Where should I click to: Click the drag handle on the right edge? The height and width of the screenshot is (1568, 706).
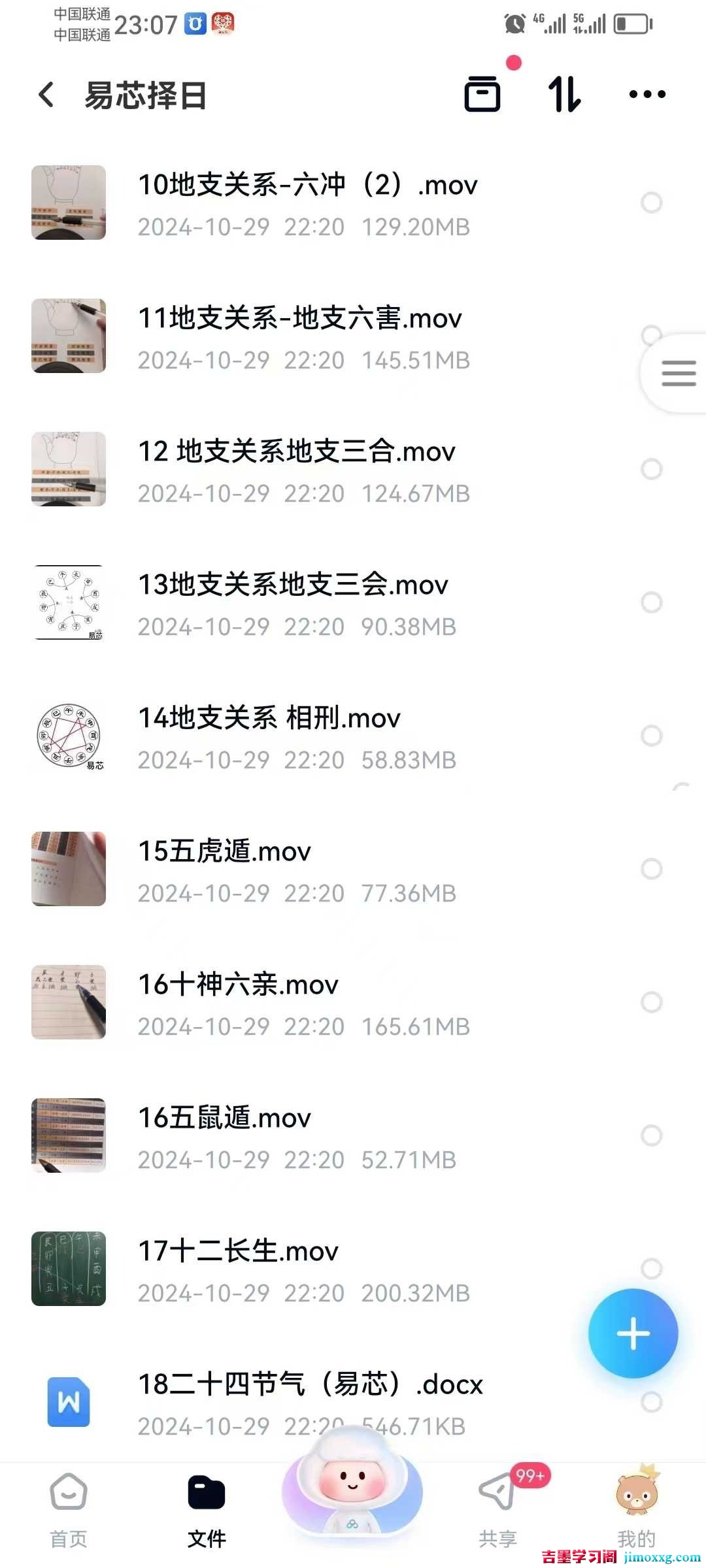point(679,373)
